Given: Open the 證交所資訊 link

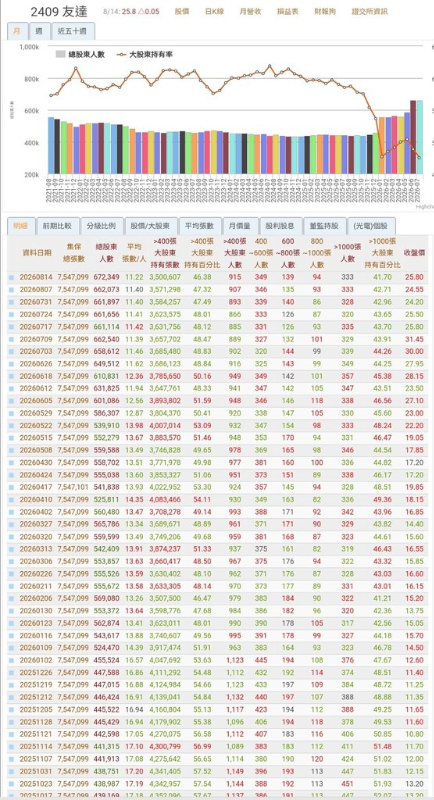Looking at the screenshot, I should point(369,11).
